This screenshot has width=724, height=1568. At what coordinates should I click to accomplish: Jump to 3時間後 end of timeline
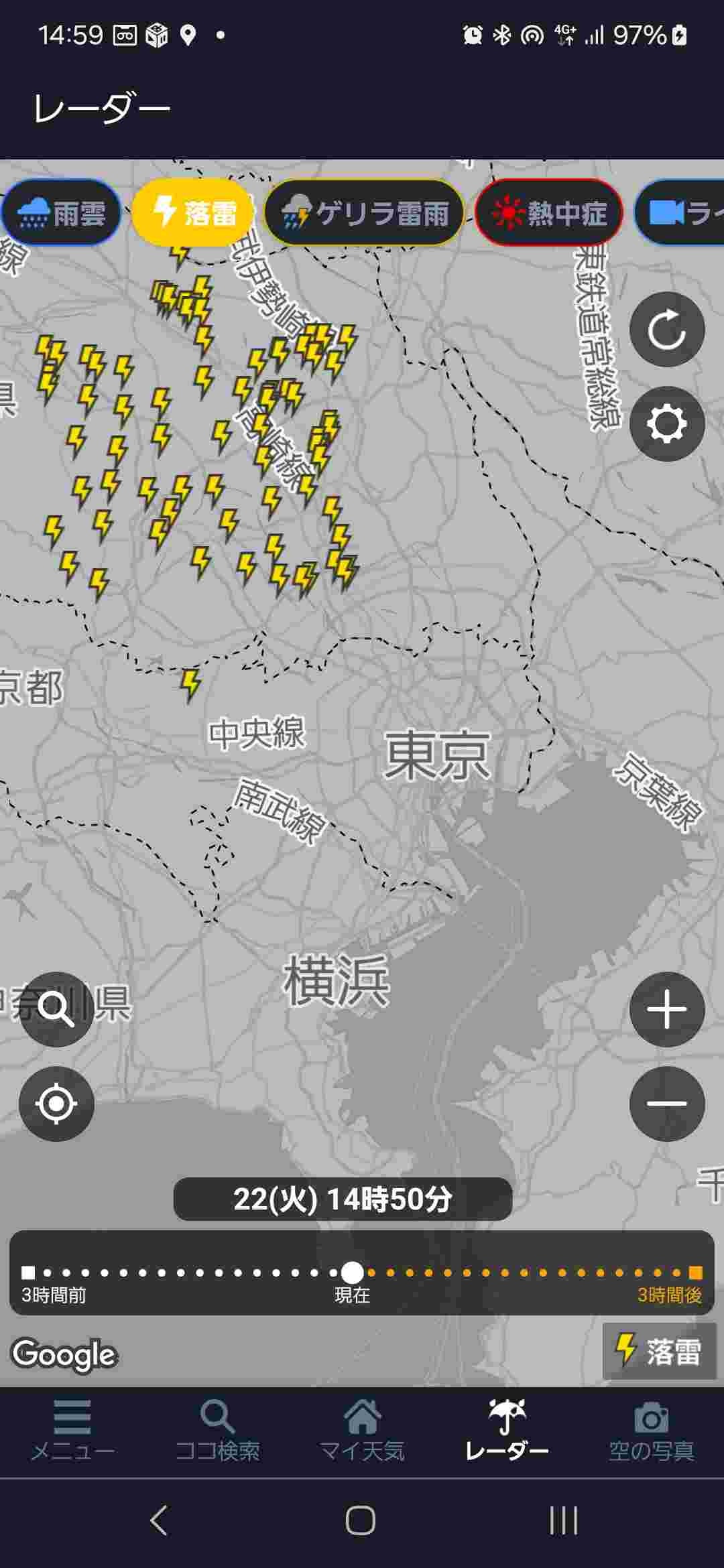click(x=696, y=1272)
